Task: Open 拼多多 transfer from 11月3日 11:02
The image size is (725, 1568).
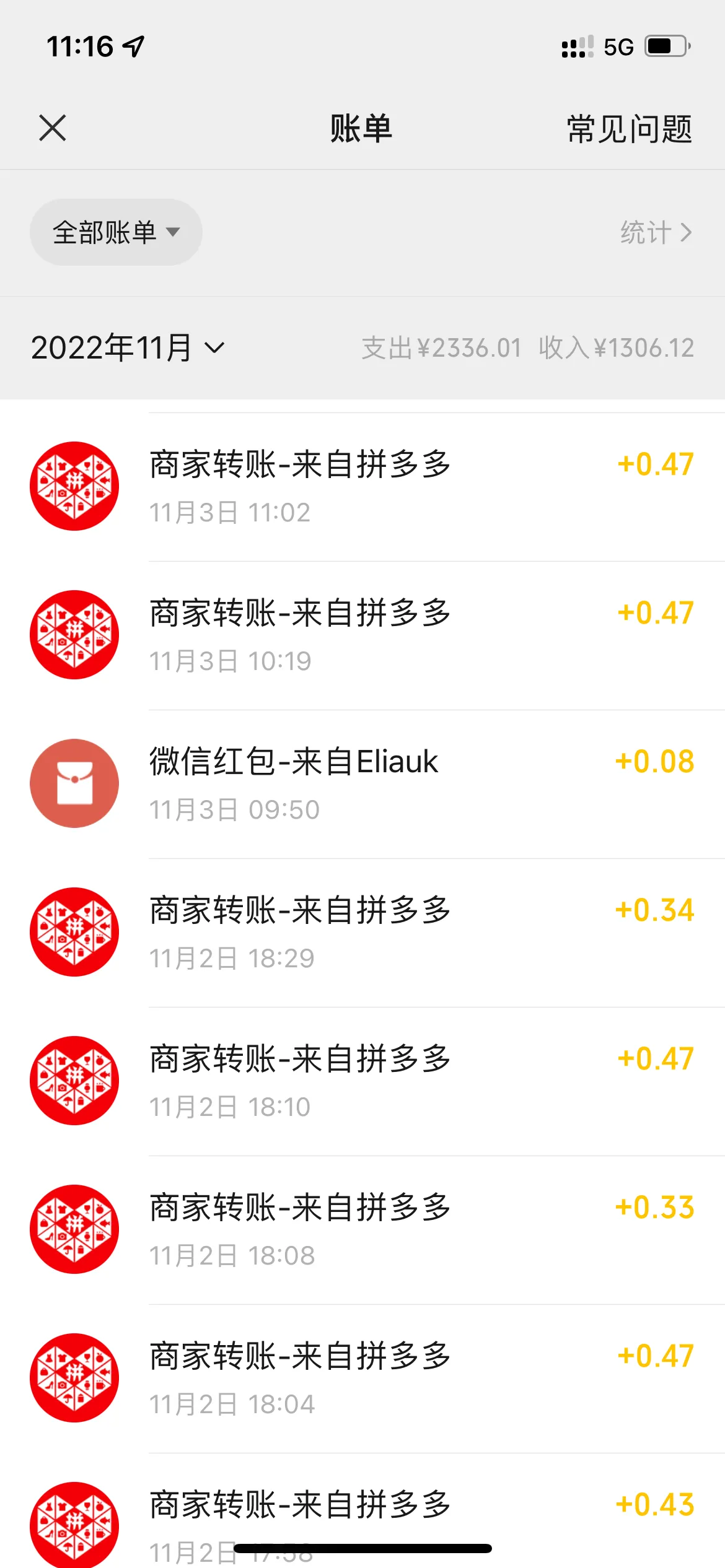Action: point(362,487)
